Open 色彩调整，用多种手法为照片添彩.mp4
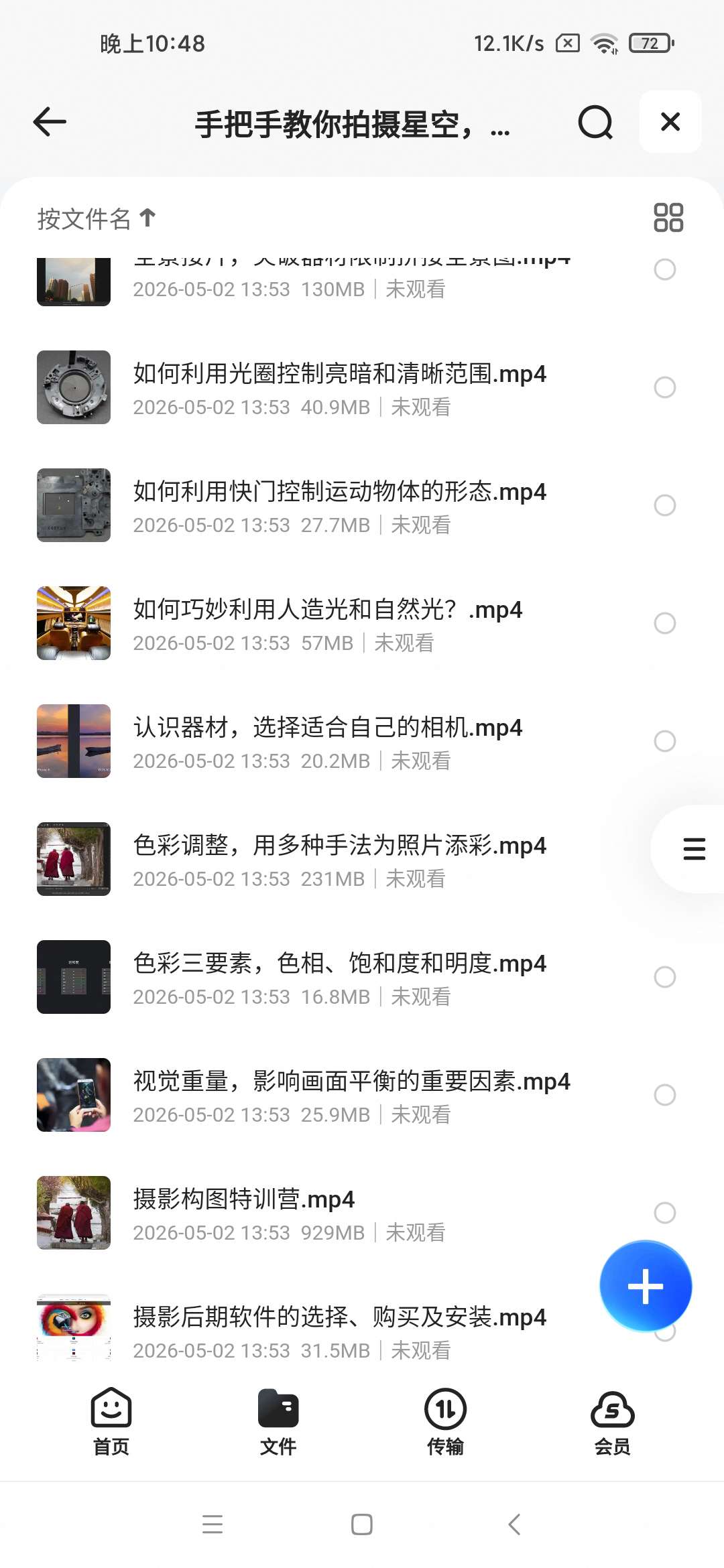The width and height of the screenshot is (724, 1568). click(339, 859)
